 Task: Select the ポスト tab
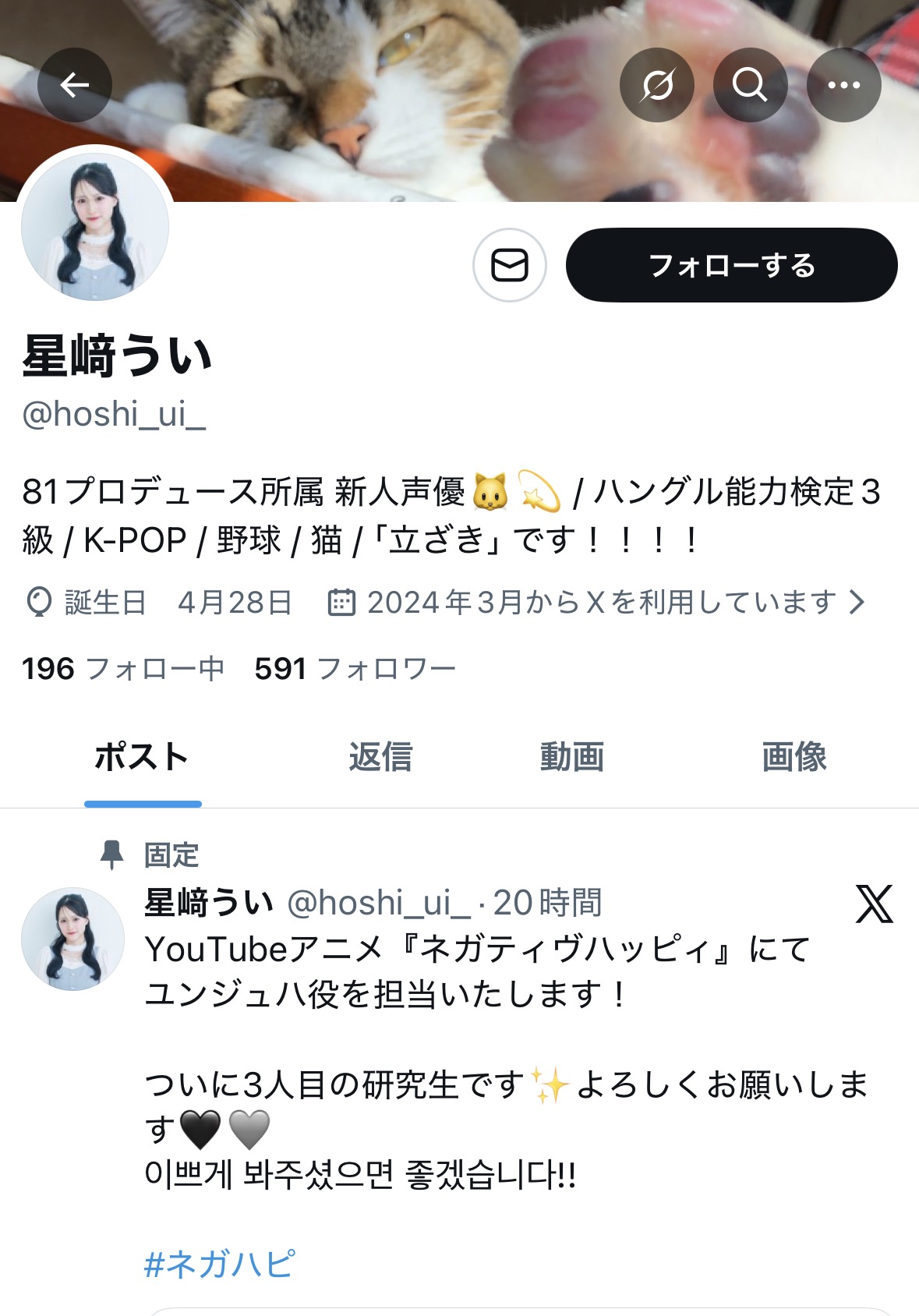tap(142, 757)
